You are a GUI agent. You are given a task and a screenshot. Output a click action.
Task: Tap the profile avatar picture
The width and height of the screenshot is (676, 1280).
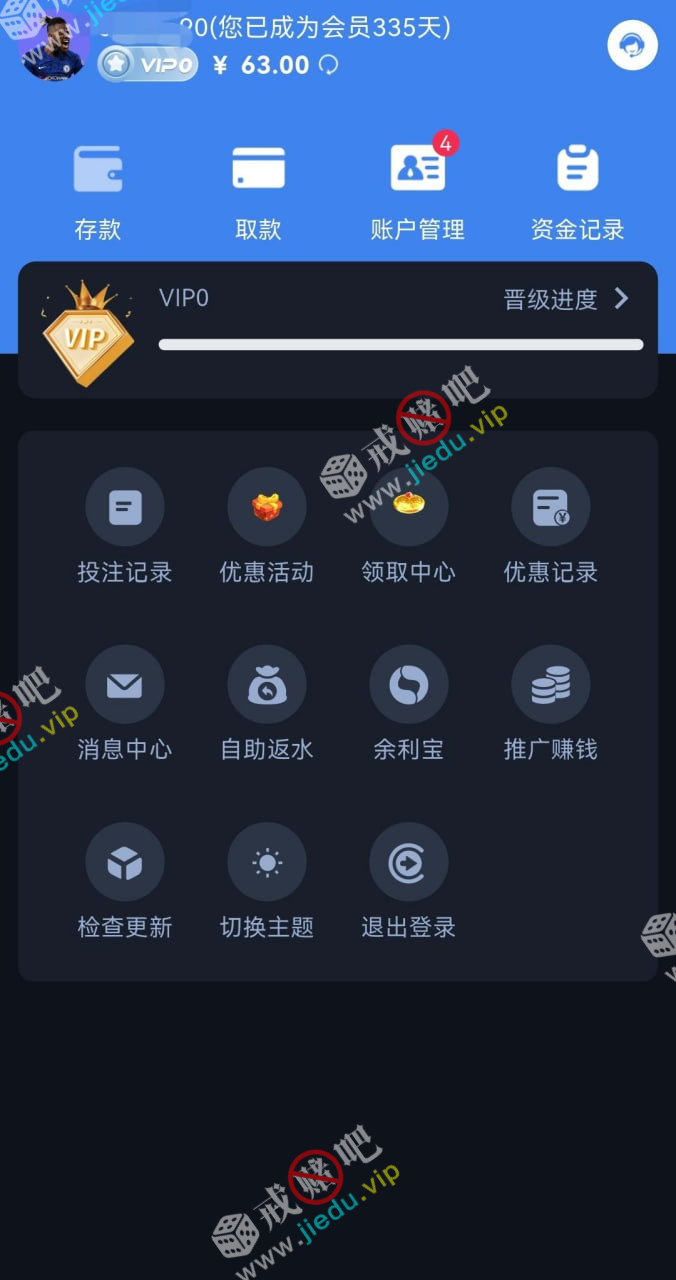click(53, 48)
